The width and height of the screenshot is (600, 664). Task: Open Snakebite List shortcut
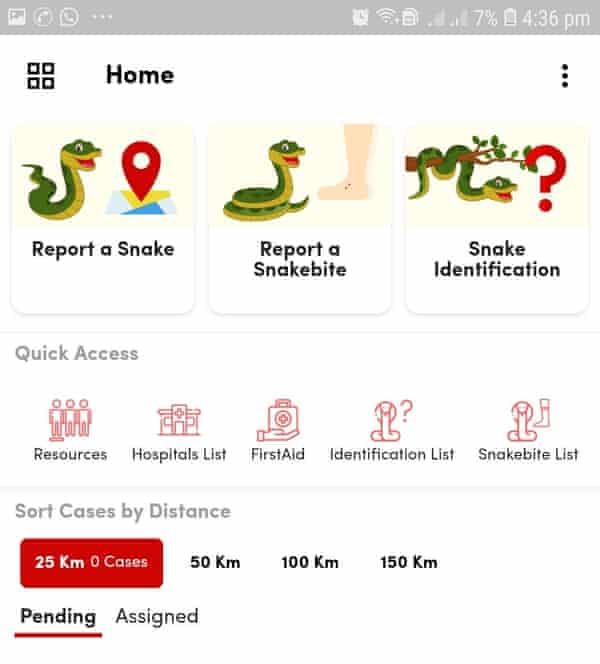(x=528, y=430)
